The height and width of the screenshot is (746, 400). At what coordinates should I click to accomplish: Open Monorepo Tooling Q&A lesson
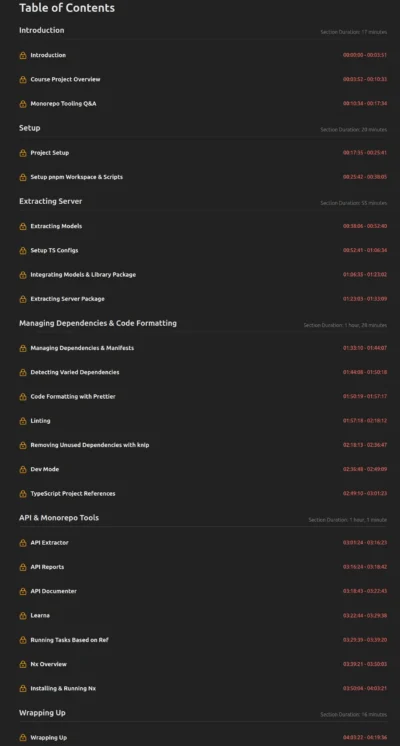click(x=63, y=104)
